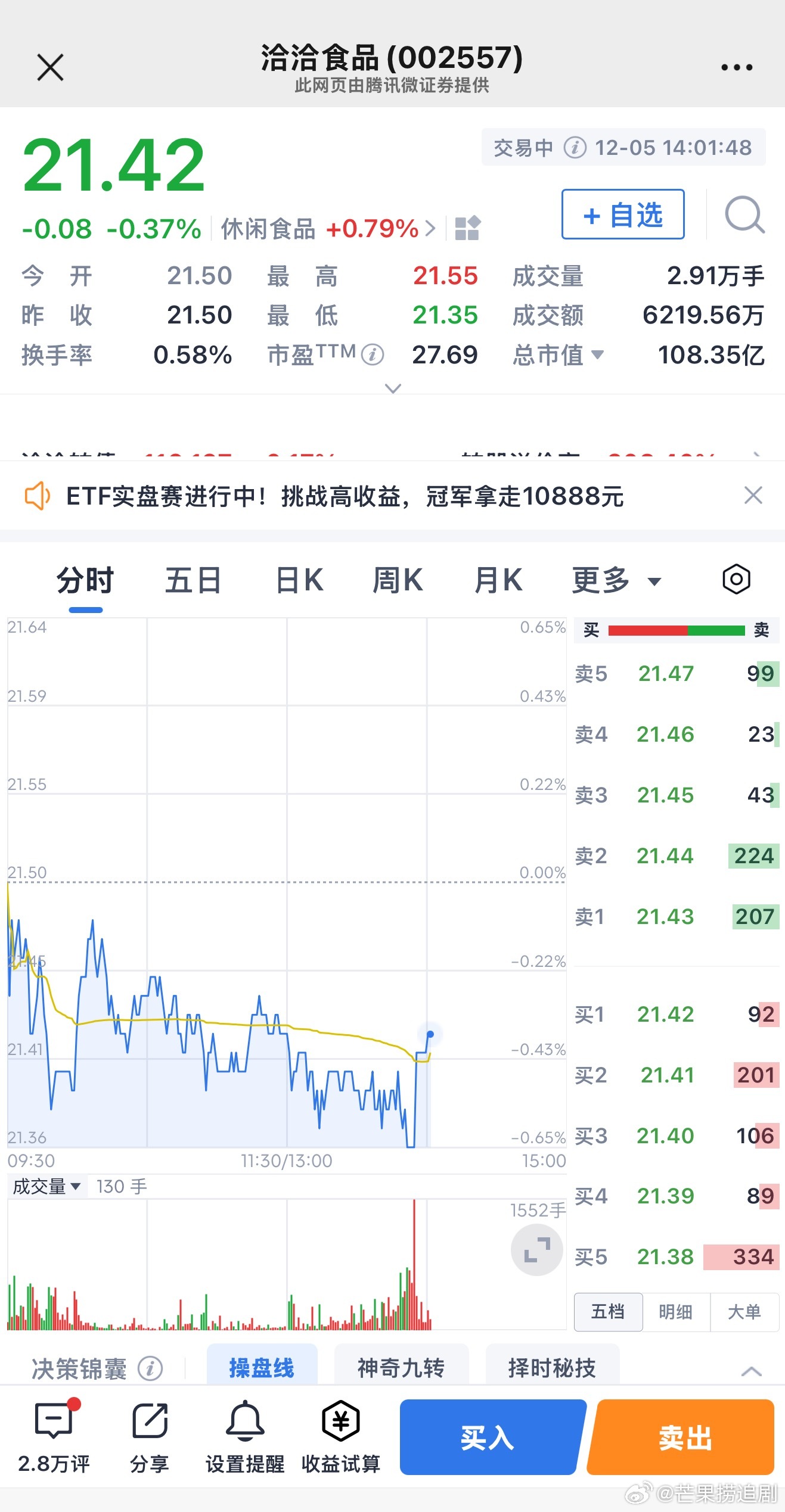Tap the share icon labeled 分享
Screen dimensions: 785x1512
(149, 1439)
